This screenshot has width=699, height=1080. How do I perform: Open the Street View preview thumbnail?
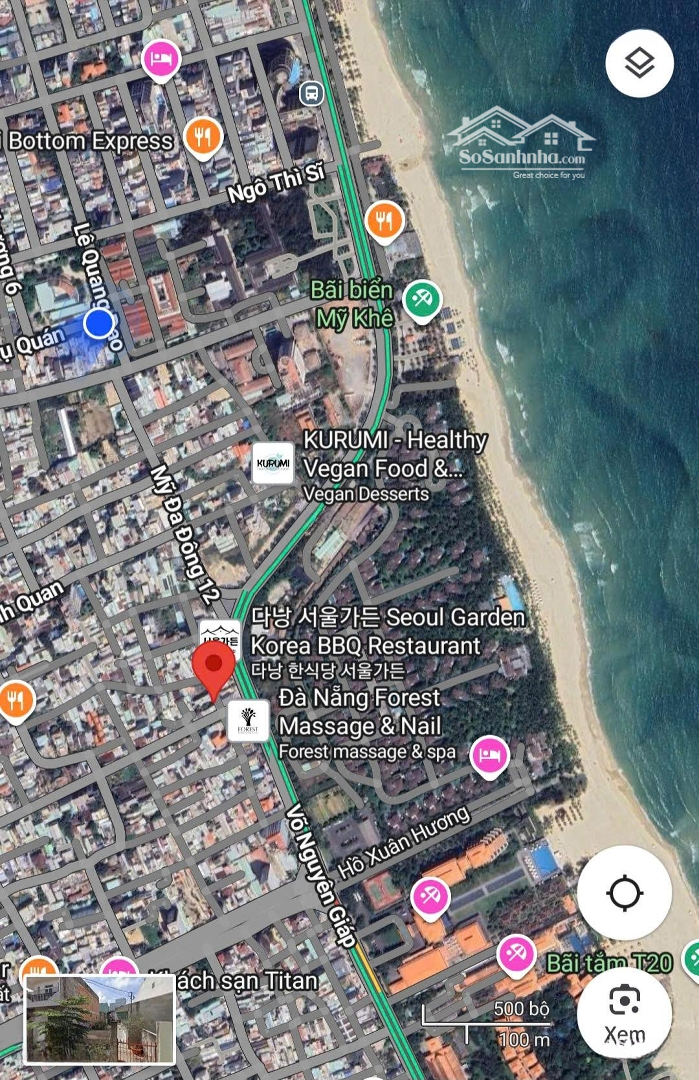(x=99, y=1018)
